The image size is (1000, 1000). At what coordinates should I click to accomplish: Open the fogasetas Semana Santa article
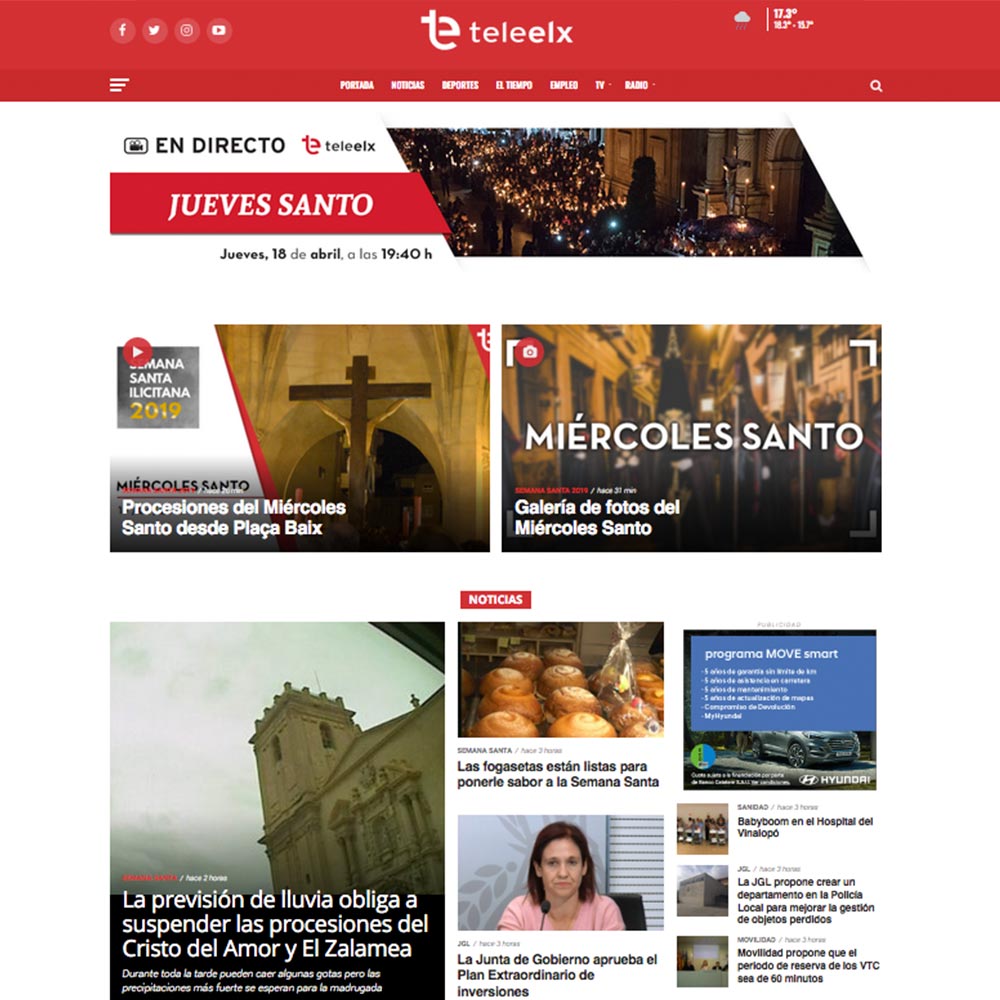(558, 774)
